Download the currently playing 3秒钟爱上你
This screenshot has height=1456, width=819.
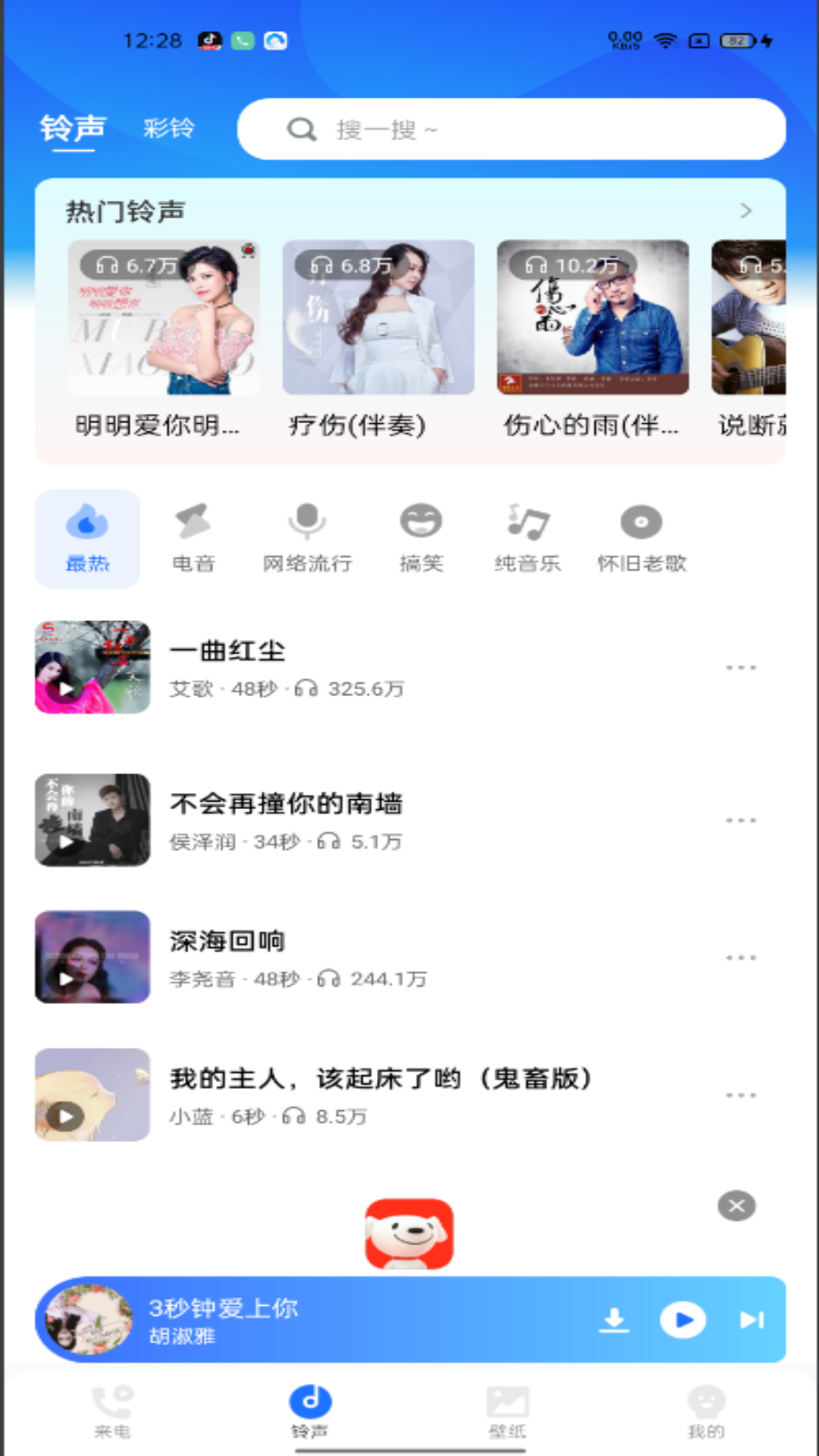(x=614, y=1319)
